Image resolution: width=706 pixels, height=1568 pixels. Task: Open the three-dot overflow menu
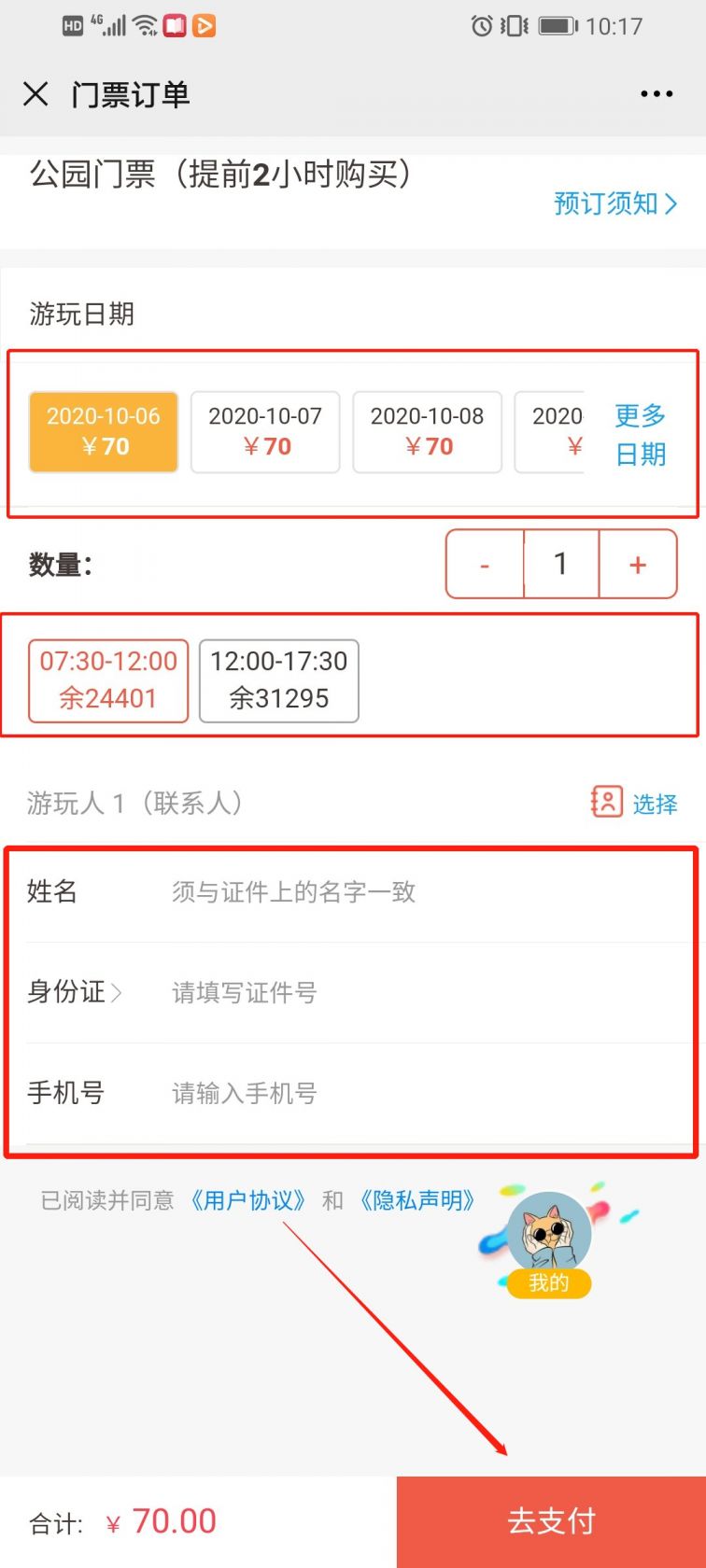tap(657, 94)
